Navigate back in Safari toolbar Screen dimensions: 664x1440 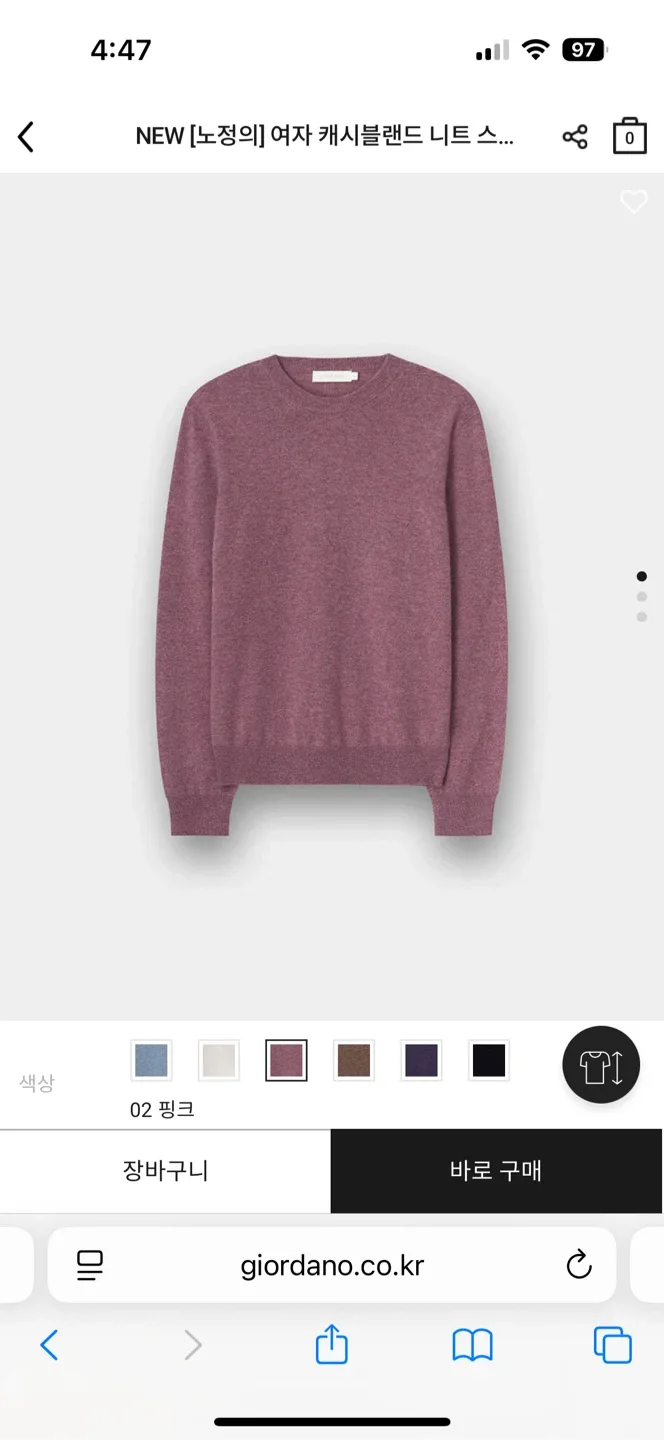pos(49,1345)
